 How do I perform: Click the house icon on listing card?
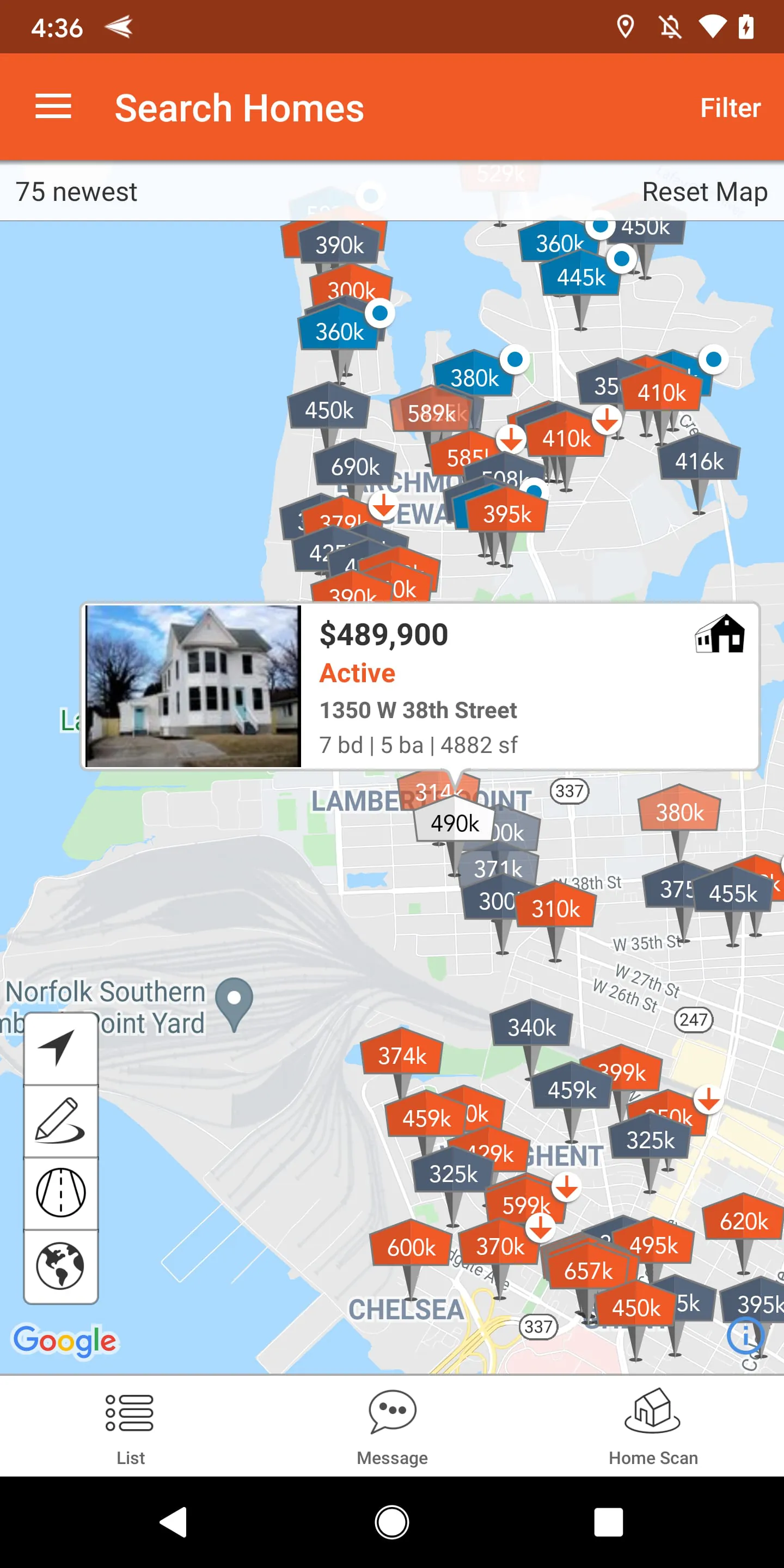[721, 634]
